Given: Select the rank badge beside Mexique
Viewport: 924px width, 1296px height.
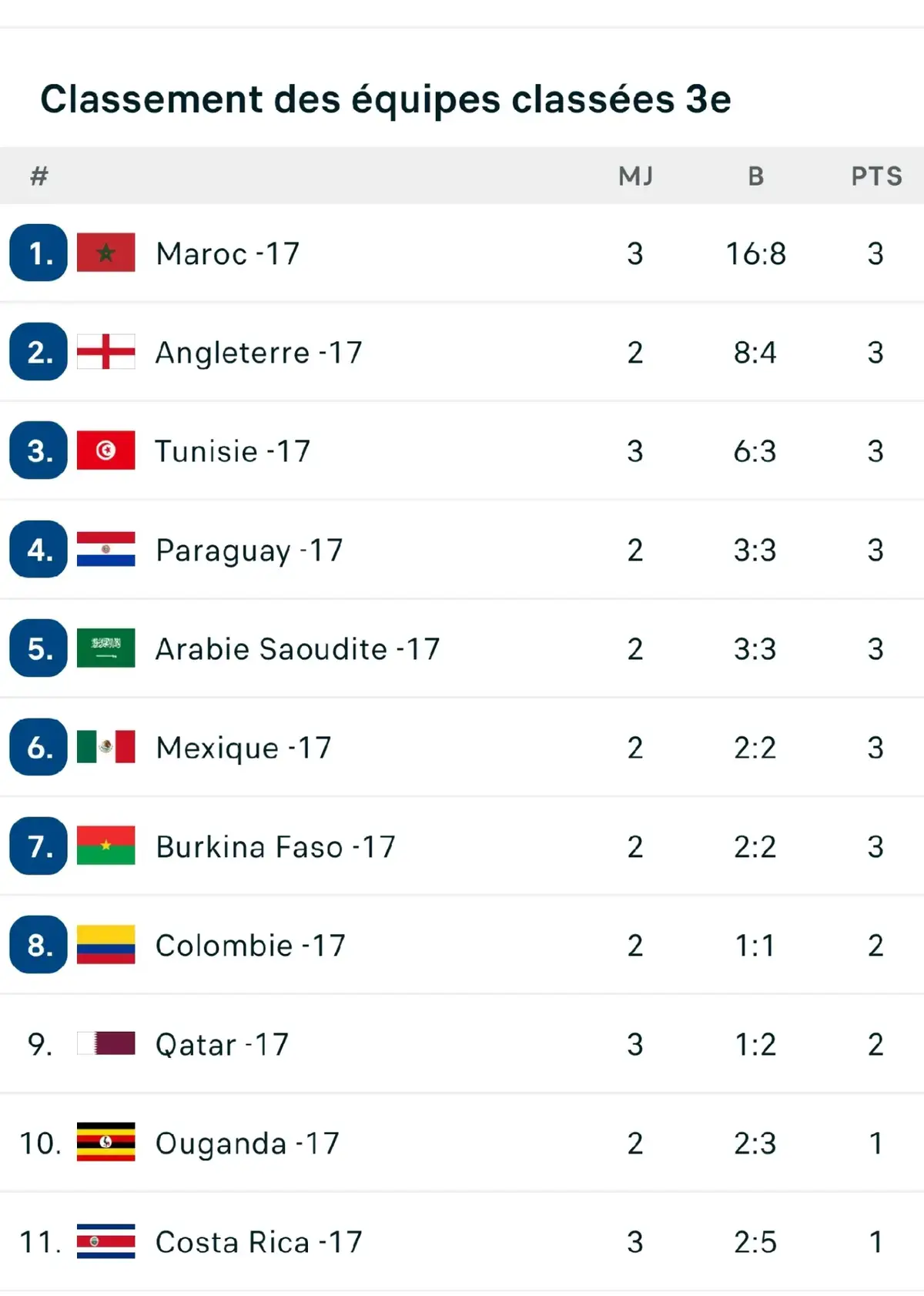Looking at the screenshot, I should coord(36,748).
